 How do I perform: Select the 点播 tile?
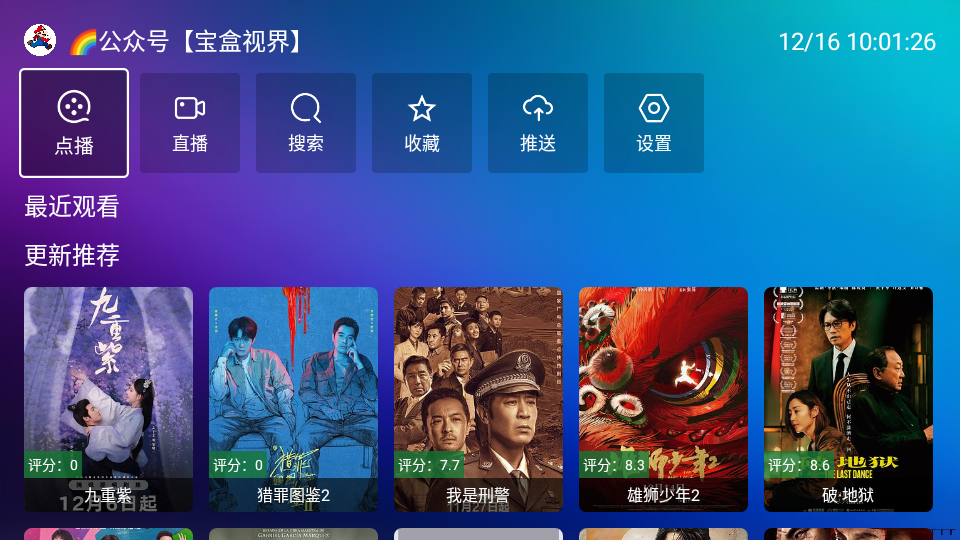tap(74, 123)
